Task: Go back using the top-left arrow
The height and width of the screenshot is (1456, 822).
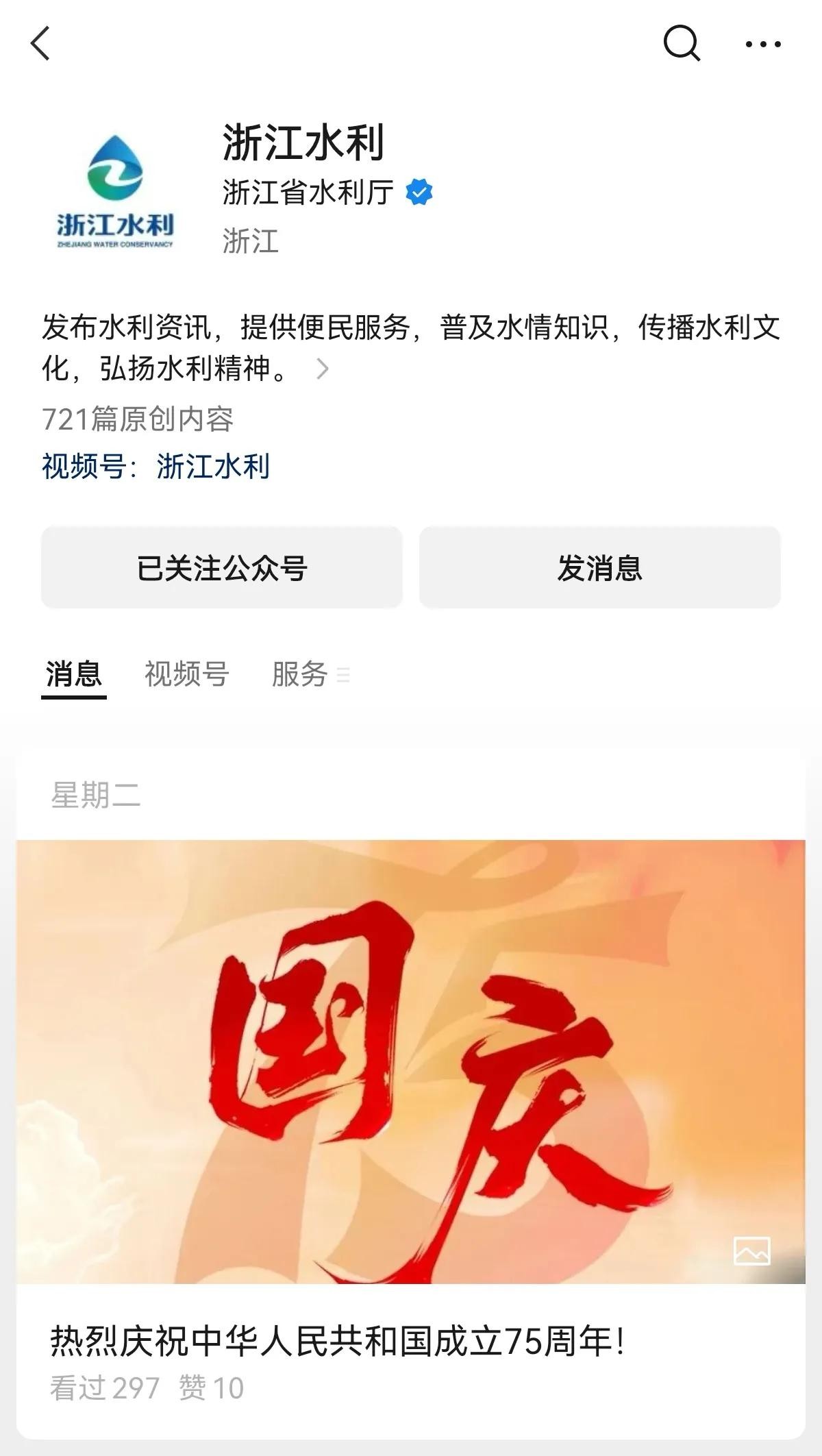Action: tap(41, 44)
